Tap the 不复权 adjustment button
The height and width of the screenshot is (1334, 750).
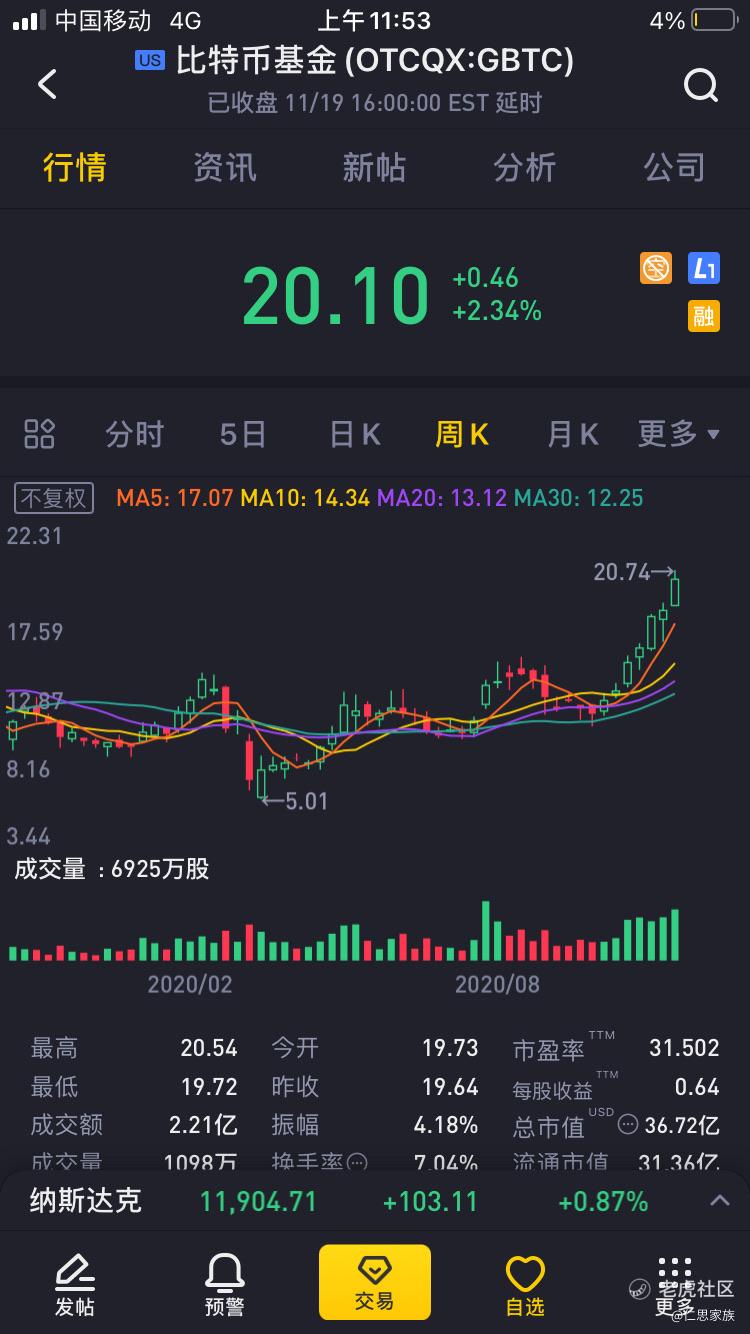(x=54, y=498)
